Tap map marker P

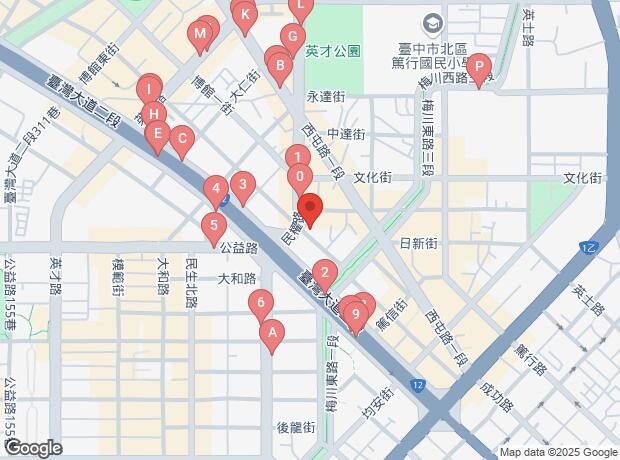click(x=479, y=69)
